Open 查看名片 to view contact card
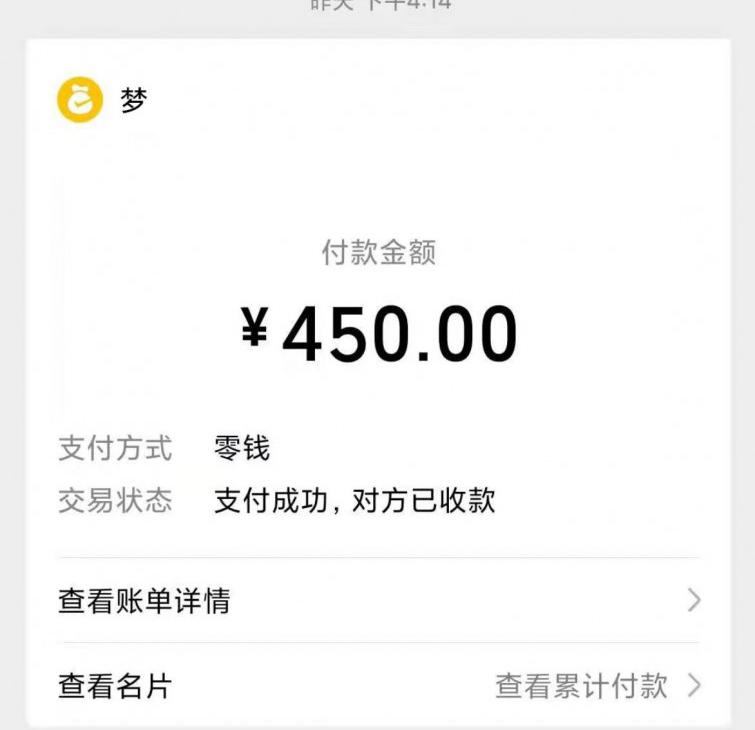This screenshot has height=730, width=755. pyautogui.click(x=116, y=686)
